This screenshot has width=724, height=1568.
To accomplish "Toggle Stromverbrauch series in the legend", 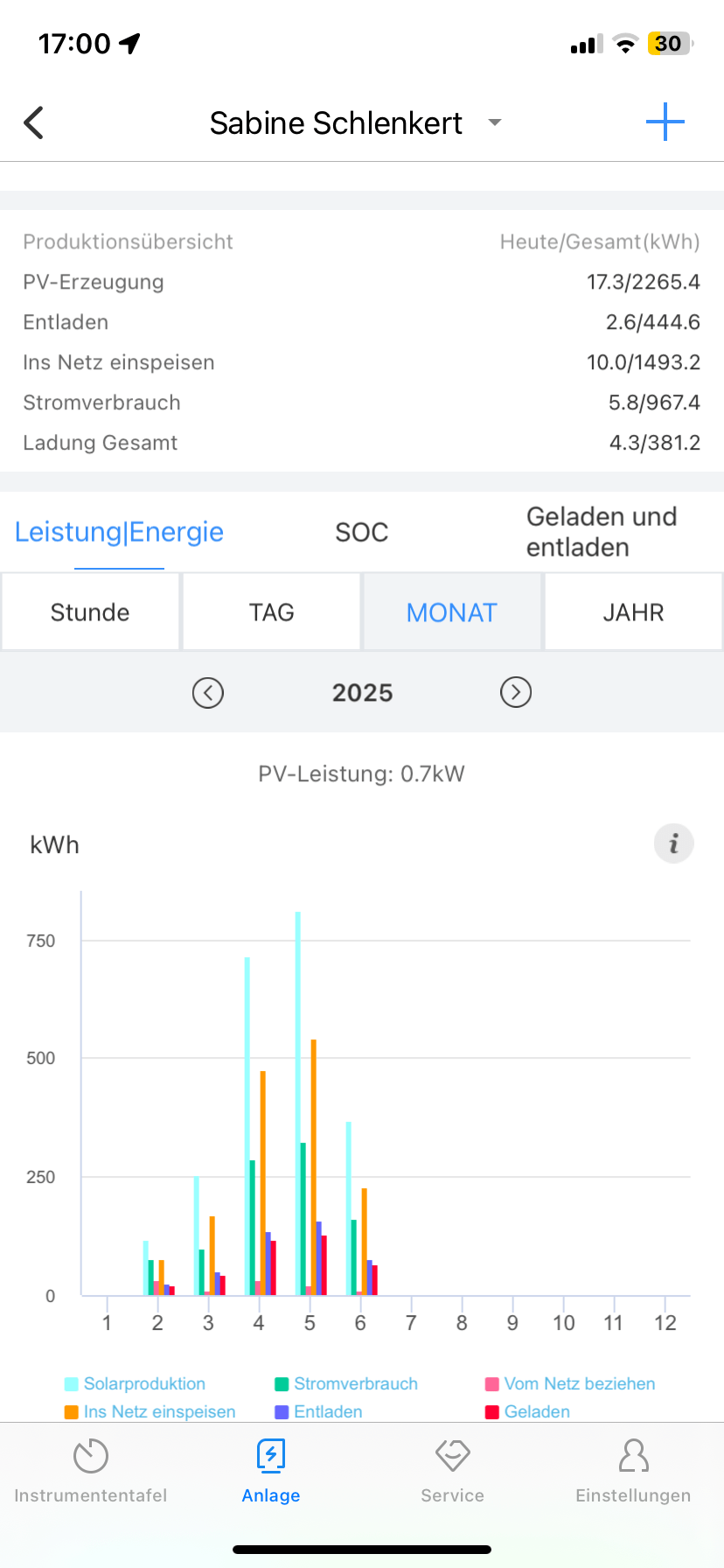I will (346, 1383).
